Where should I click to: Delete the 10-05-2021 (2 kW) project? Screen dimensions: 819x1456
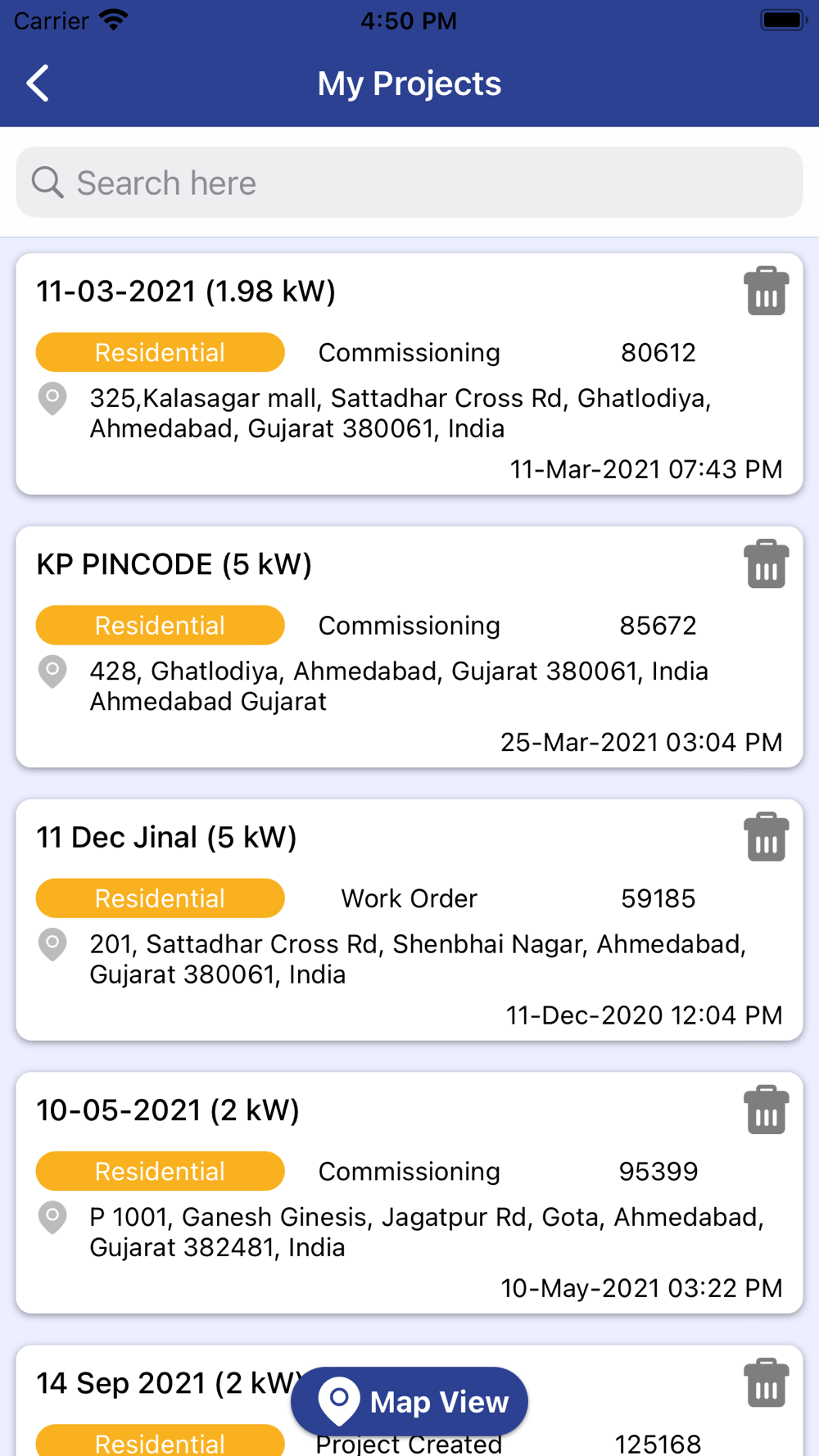pos(766,1110)
